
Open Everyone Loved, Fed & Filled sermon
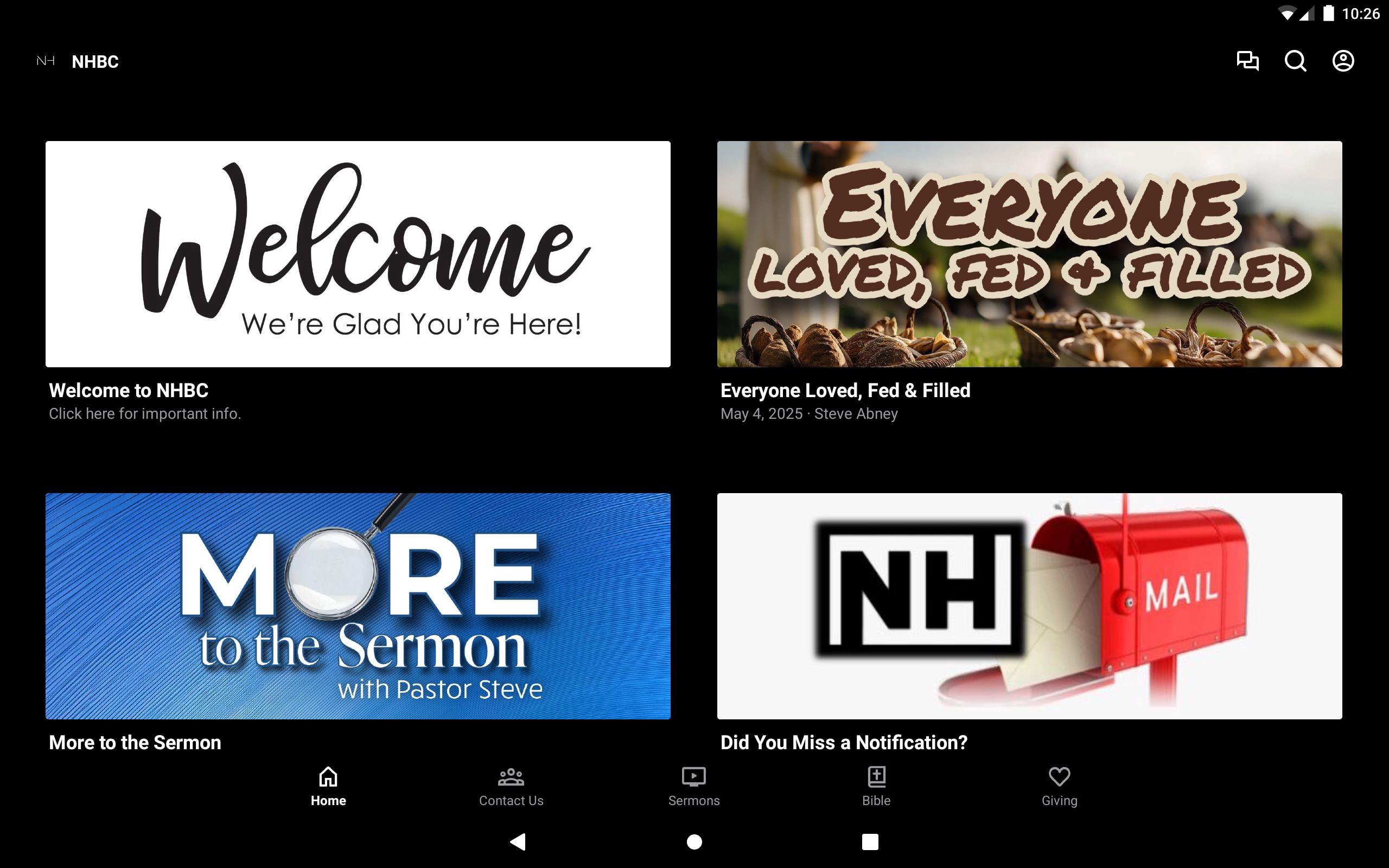click(x=1029, y=254)
